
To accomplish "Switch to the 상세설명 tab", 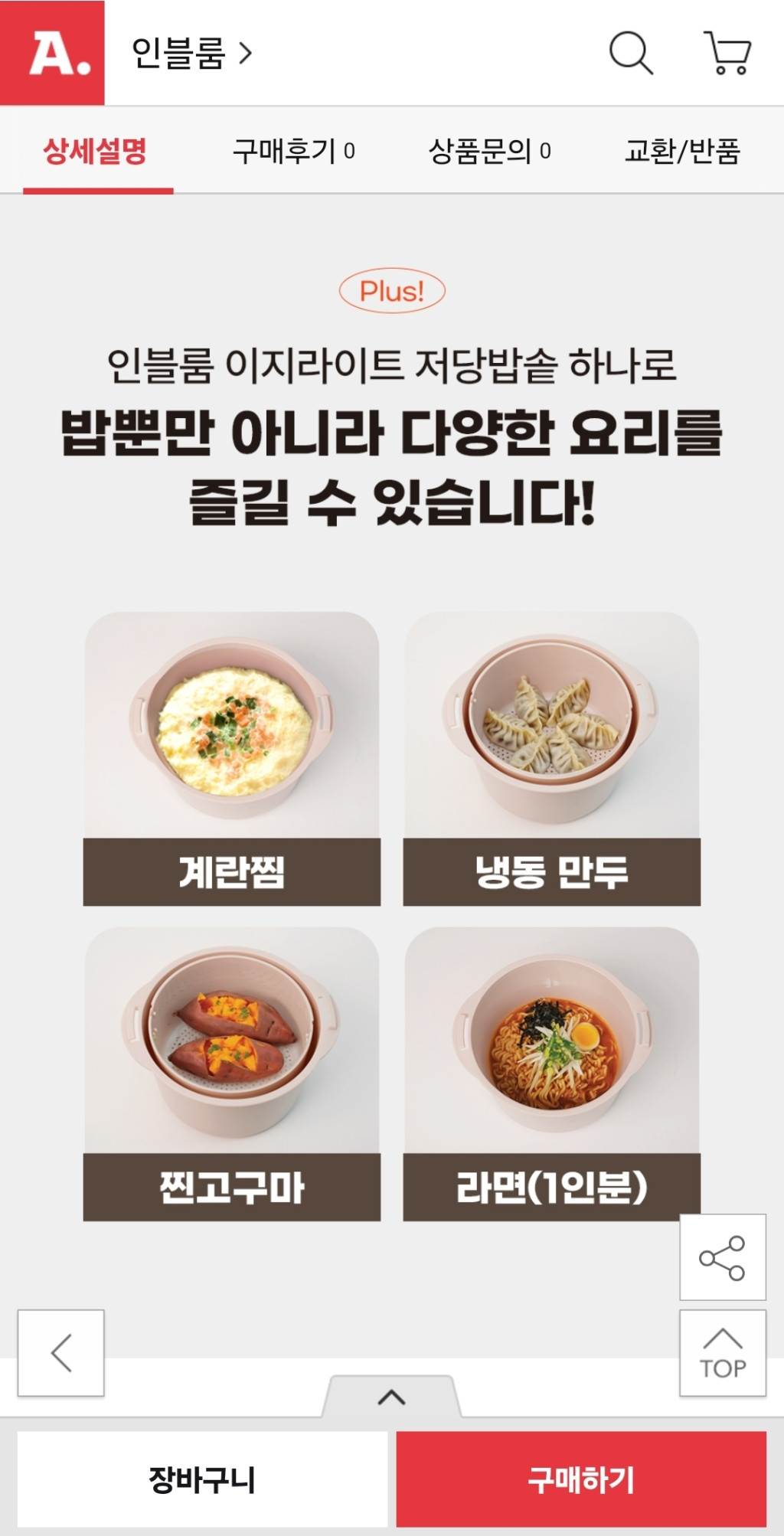I will point(96,151).
